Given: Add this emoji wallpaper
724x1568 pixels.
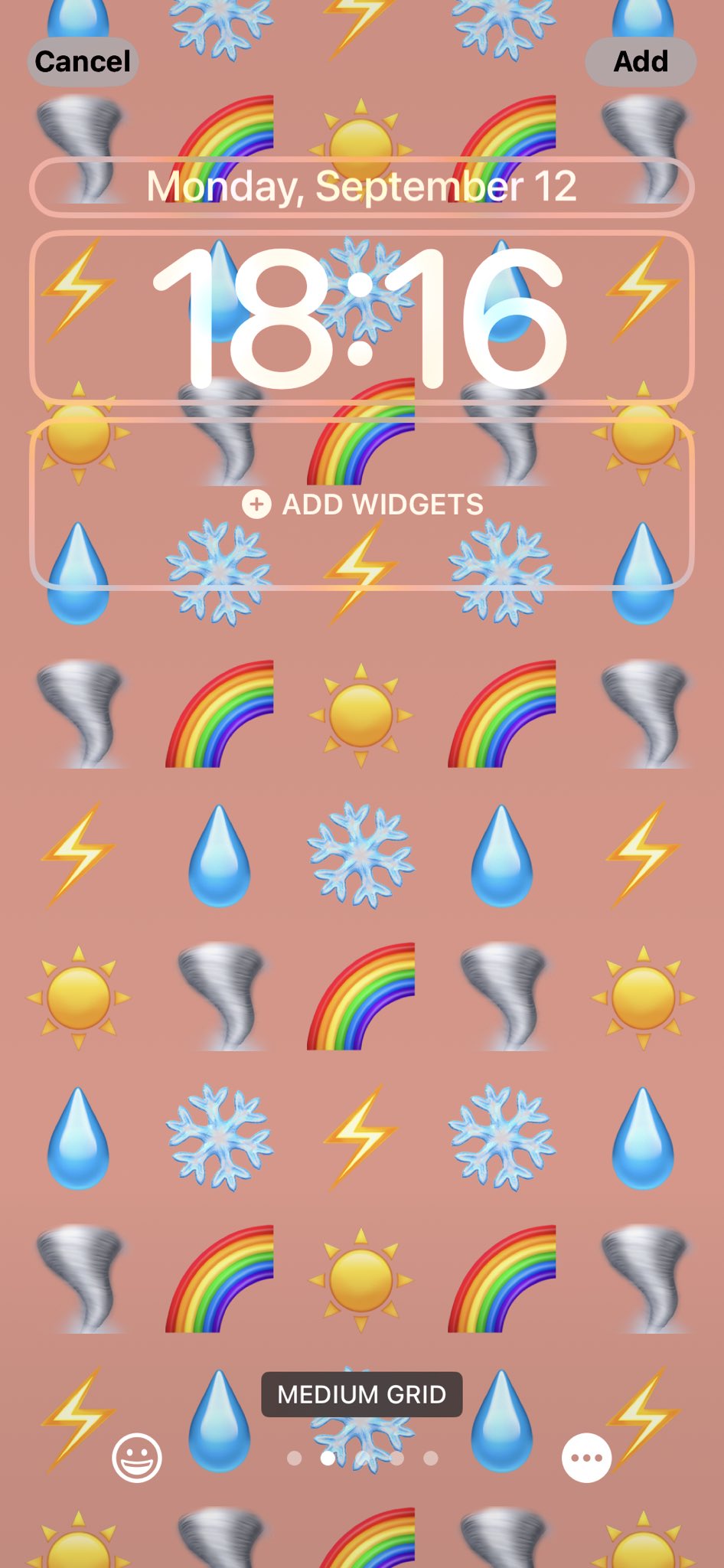Looking at the screenshot, I should click(x=641, y=61).
